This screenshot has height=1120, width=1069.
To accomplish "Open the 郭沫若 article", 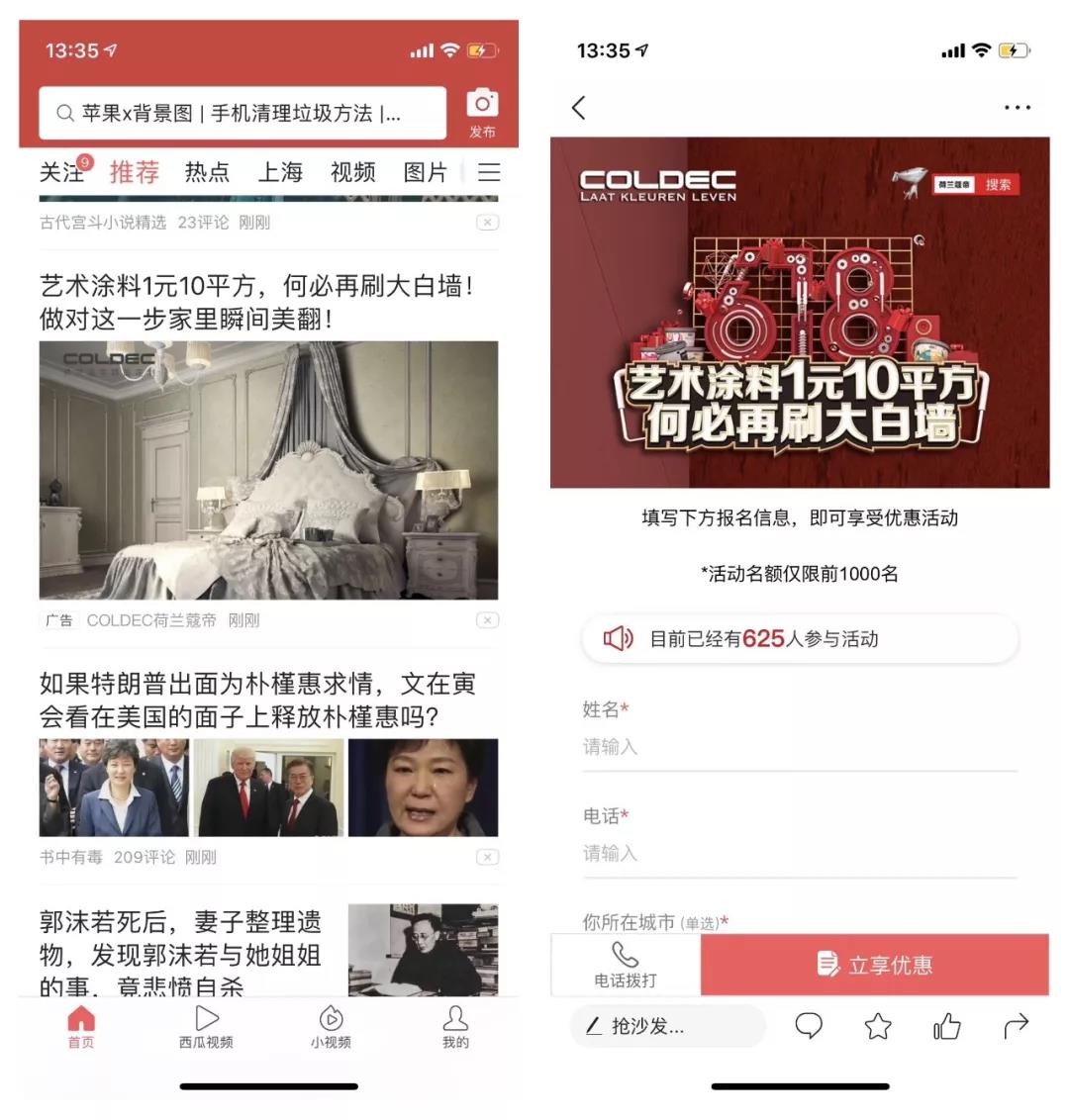I will 180,952.
